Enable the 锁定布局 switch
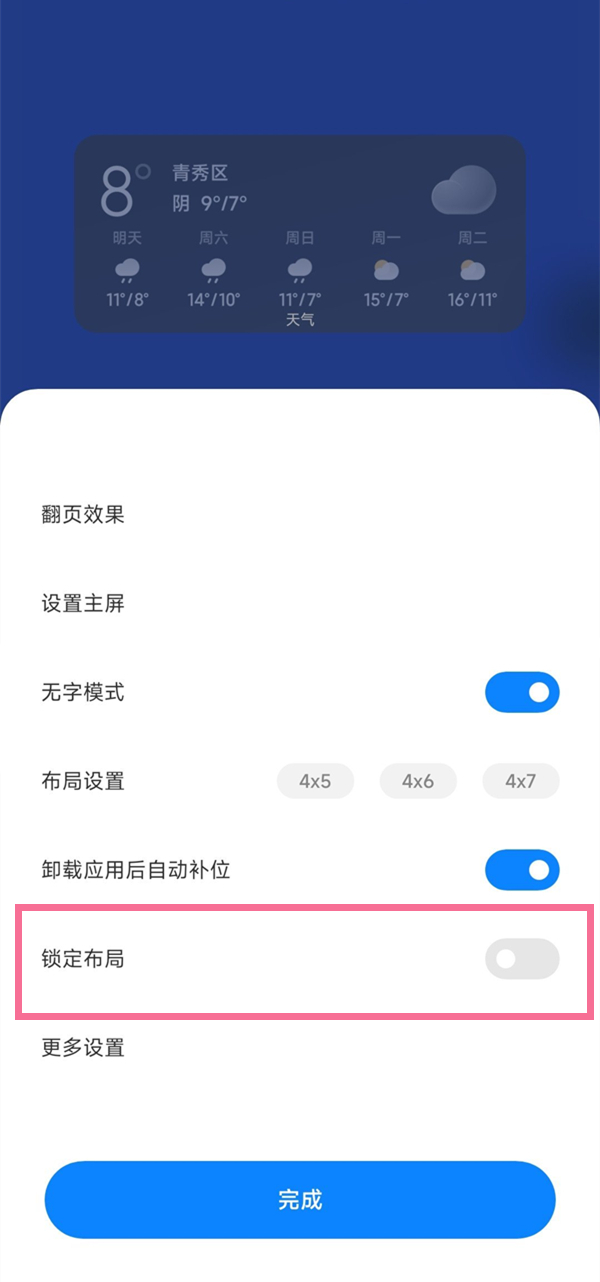The height and width of the screenshot is (1282, 600). point(522,959)
